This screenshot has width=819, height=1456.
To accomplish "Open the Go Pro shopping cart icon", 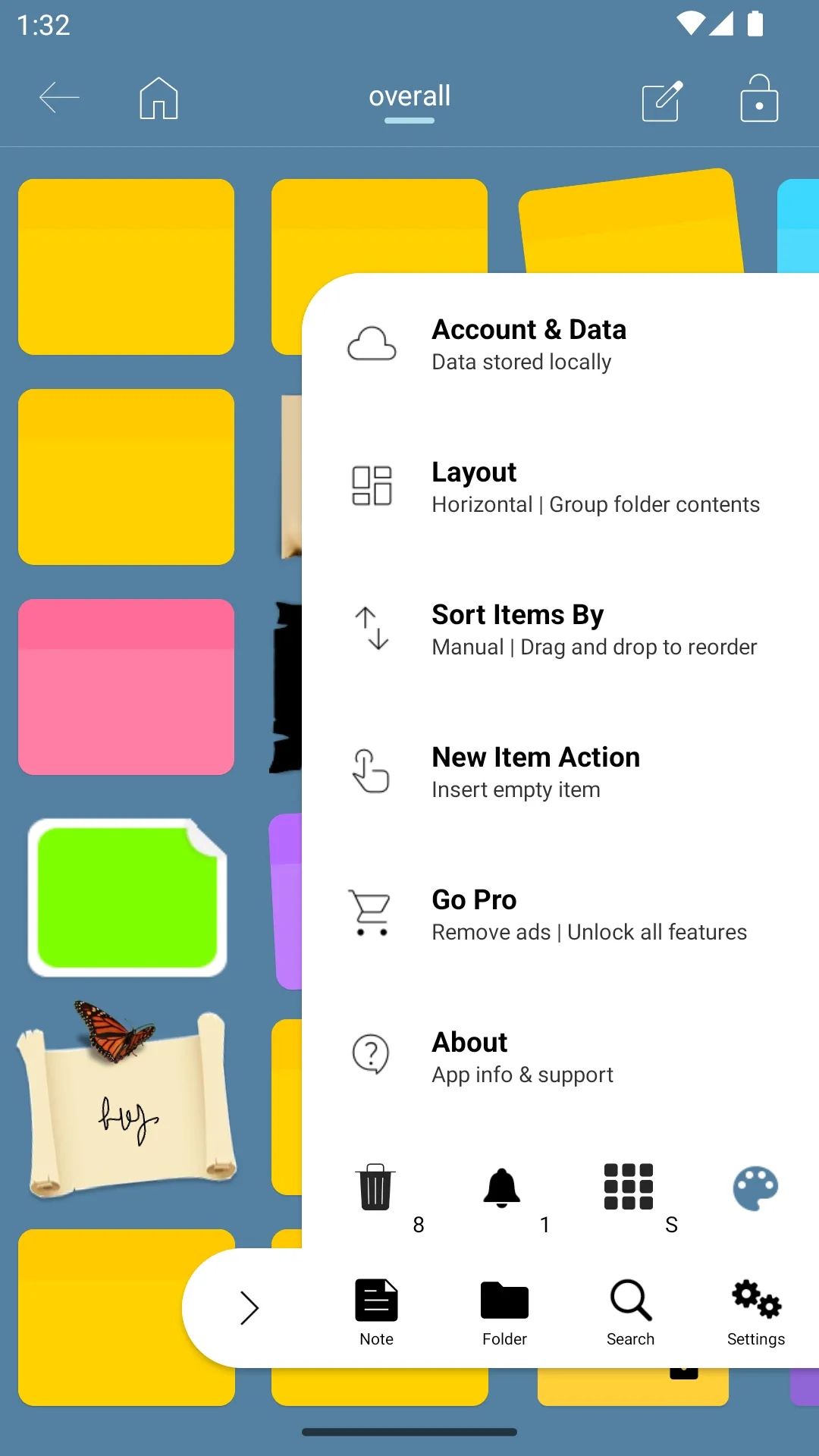I will pos(371,914).
